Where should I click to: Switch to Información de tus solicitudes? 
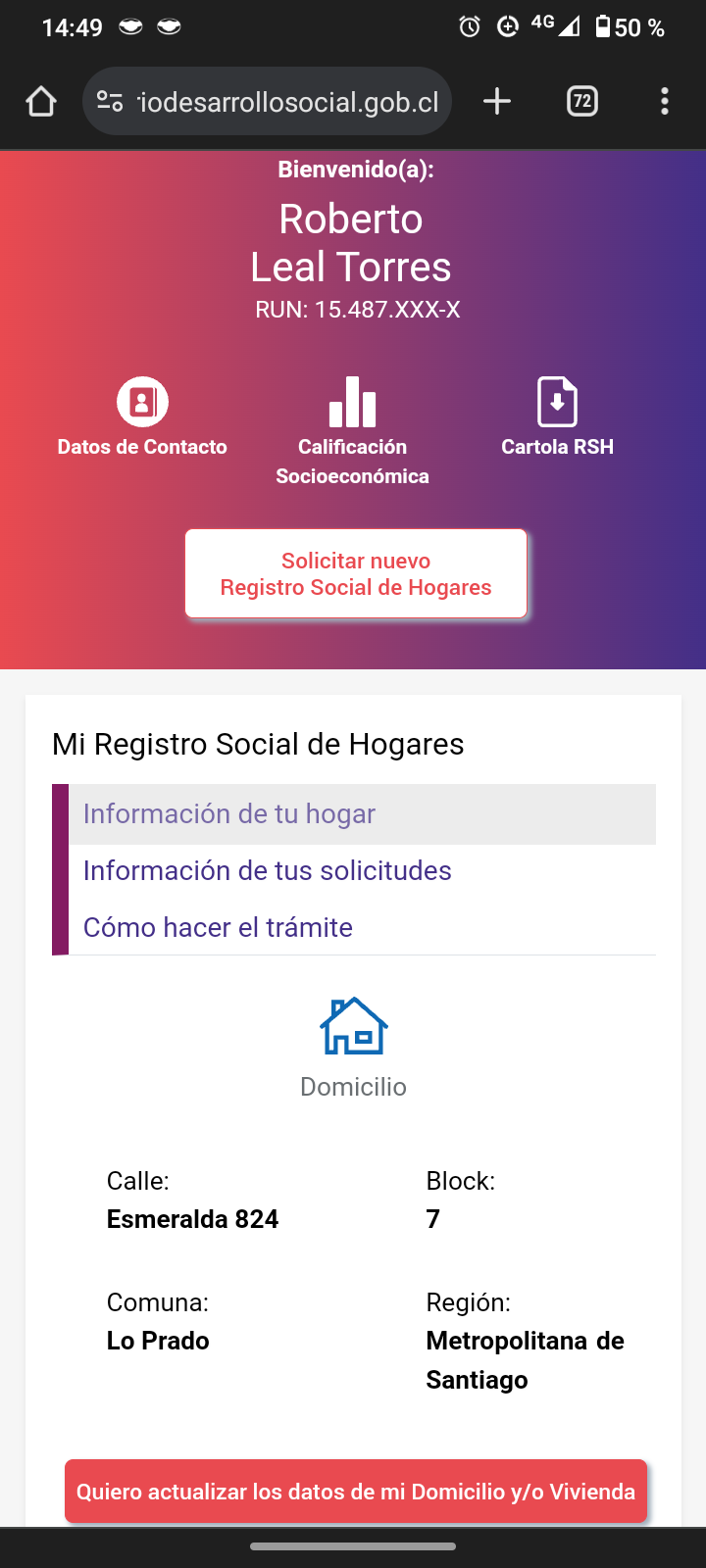(267, 871)
